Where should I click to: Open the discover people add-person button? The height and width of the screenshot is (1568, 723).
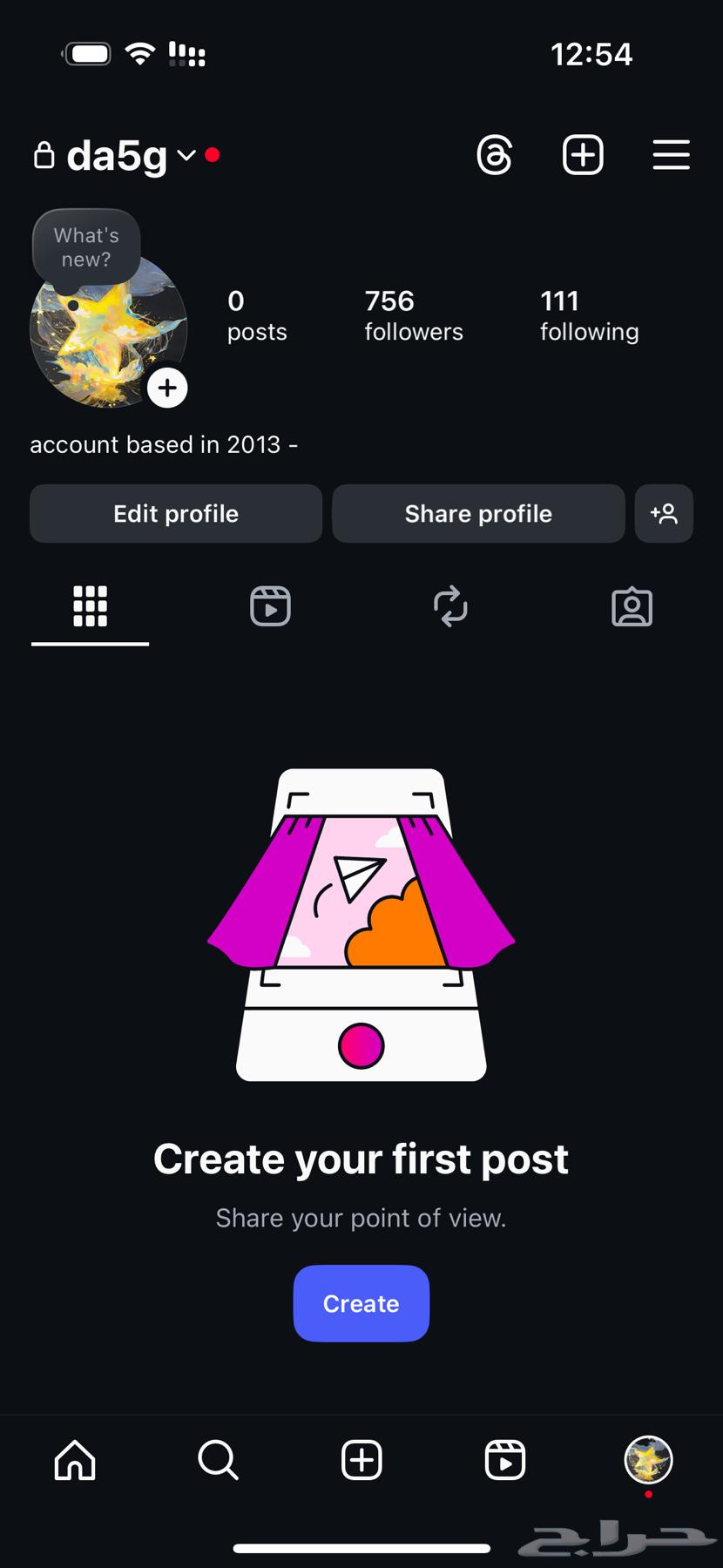(664, 514)
